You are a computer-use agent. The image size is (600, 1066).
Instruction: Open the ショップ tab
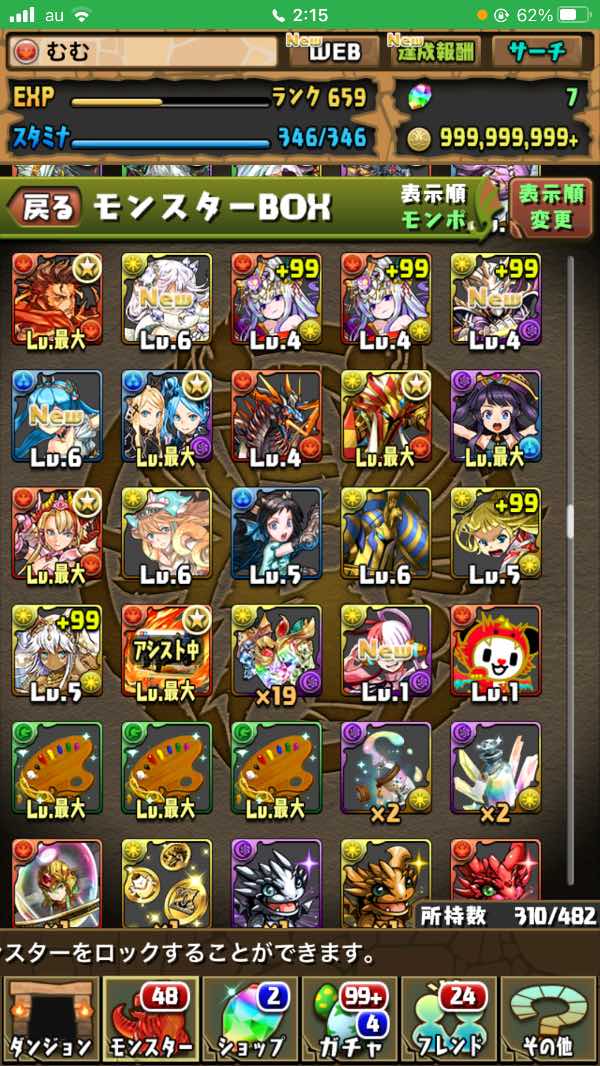tap(249, 1020)
